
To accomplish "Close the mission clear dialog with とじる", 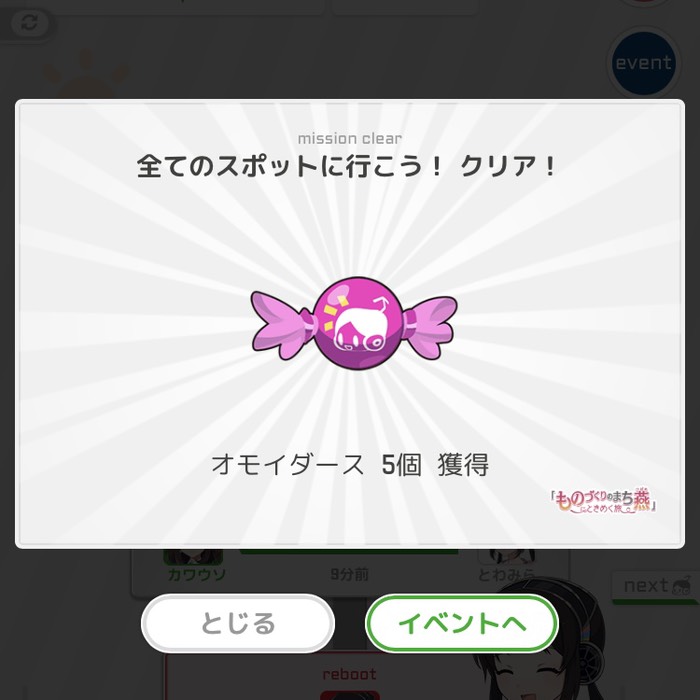I will (238, 624).
